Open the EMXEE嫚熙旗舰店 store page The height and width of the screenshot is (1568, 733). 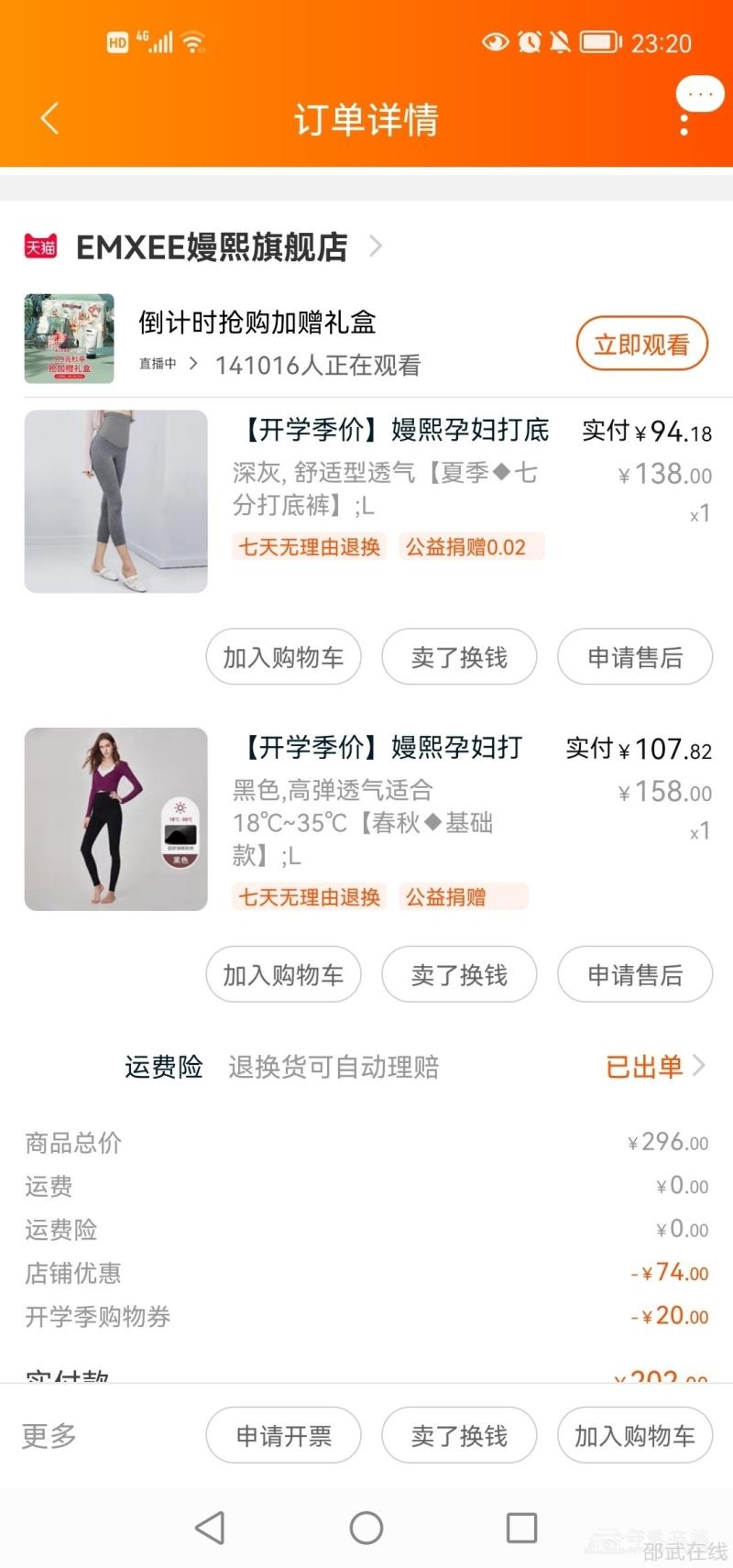pos(211,247)
